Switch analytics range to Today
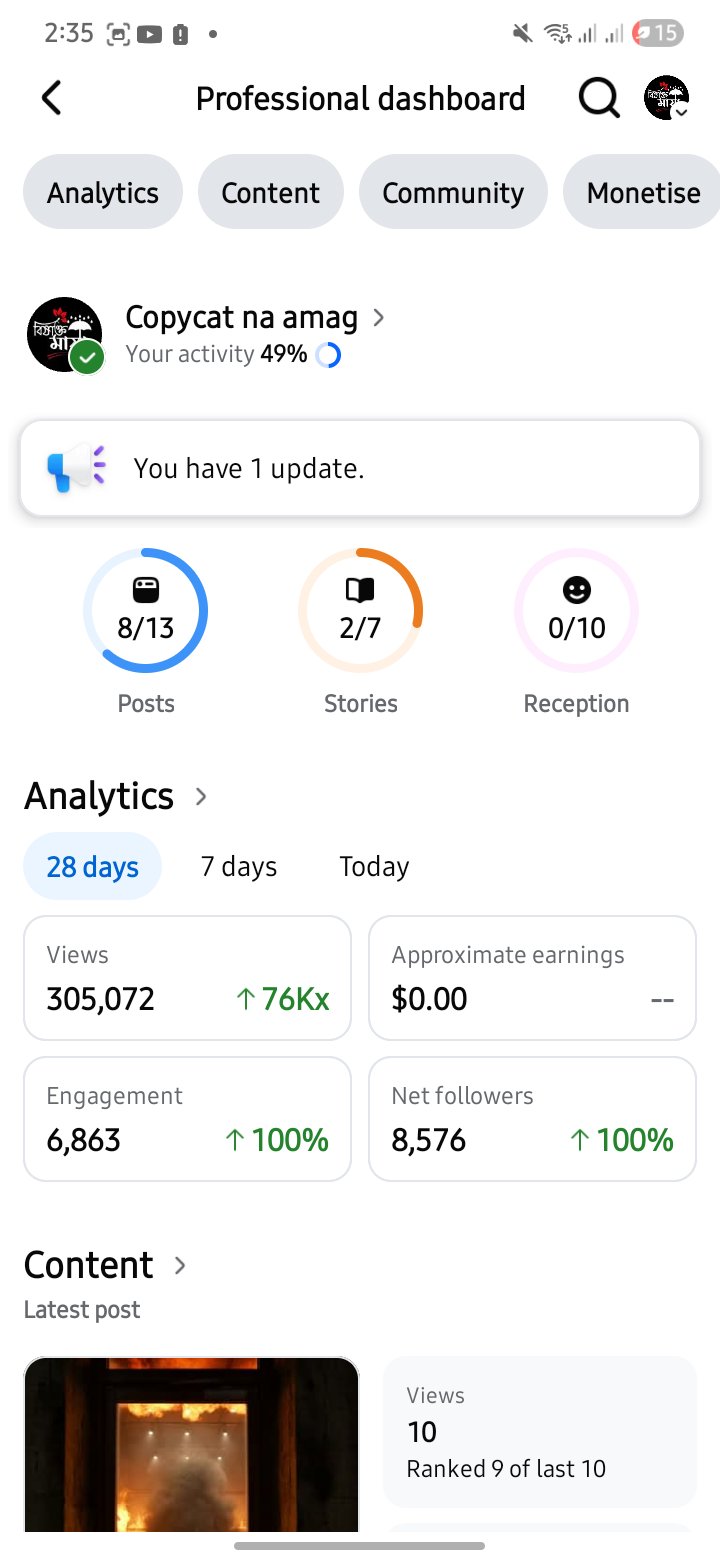Image resolution: width=720 pixels, height=1560 pixels. click(374, 866)
